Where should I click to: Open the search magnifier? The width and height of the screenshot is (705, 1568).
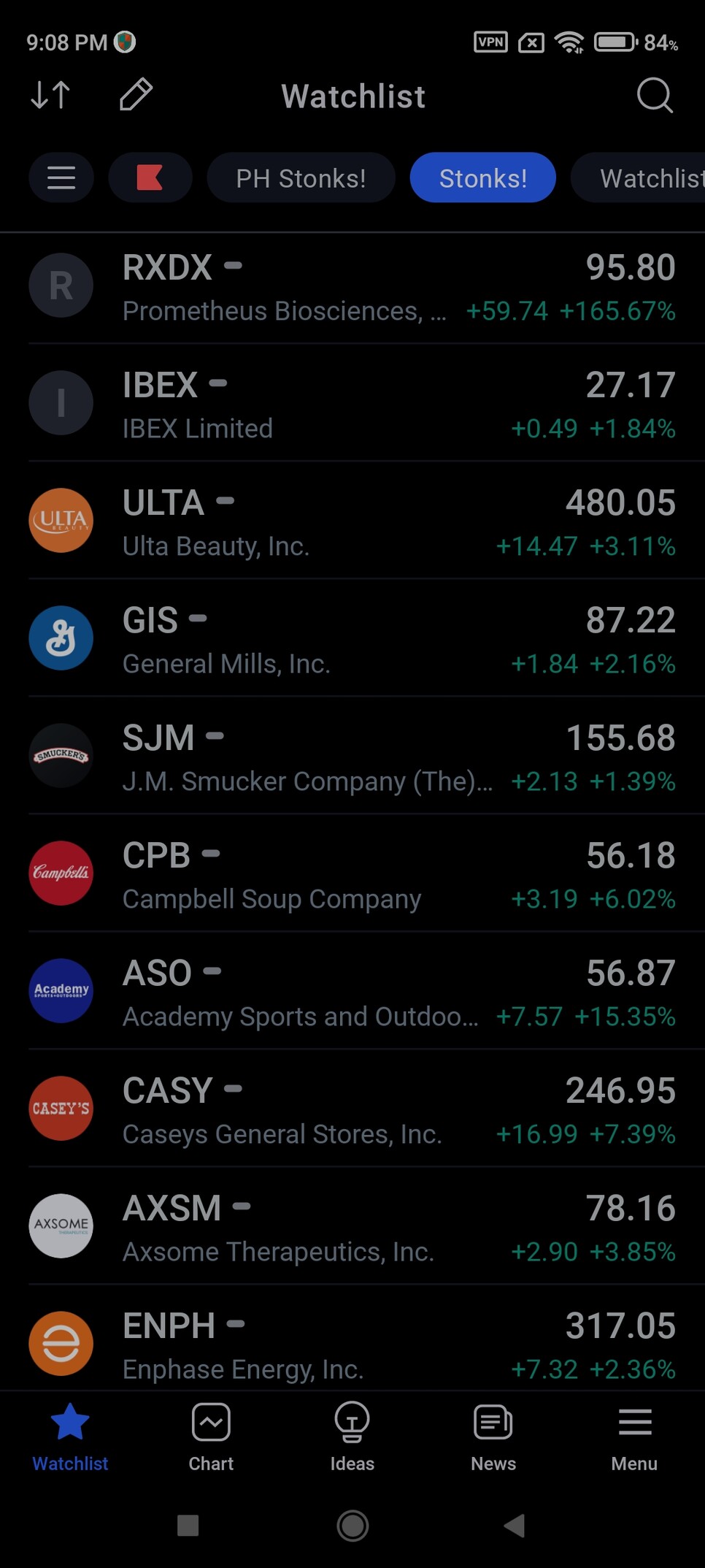[x=654, y=95]
